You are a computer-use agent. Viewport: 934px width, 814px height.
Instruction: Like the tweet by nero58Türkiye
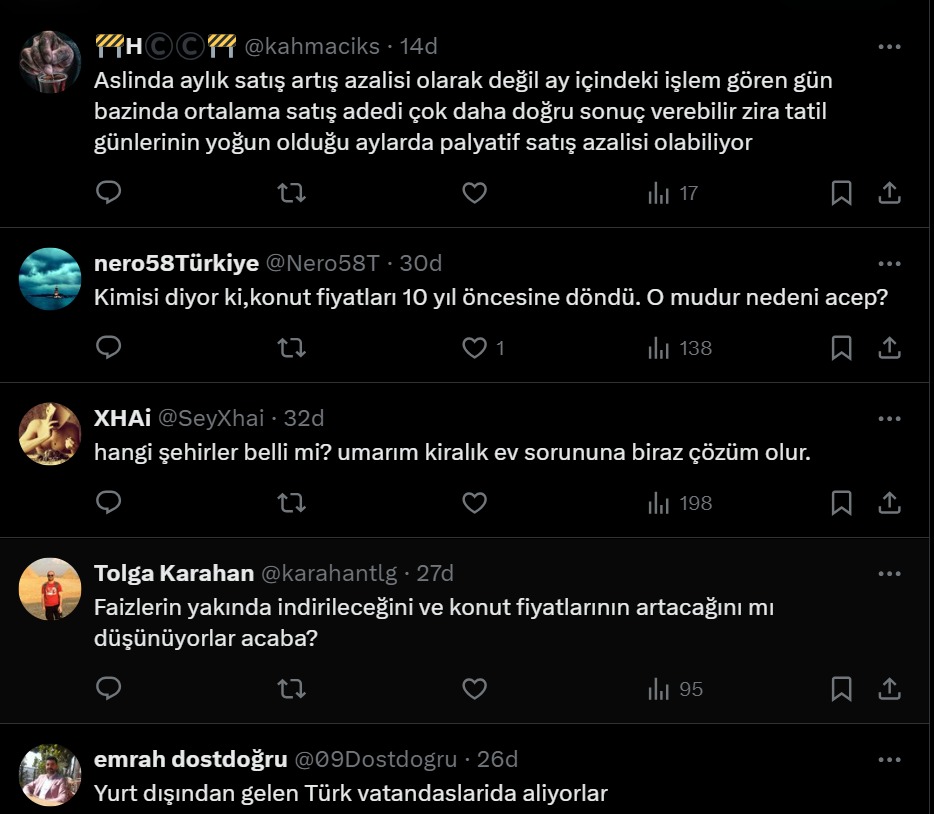coord(474,348)
